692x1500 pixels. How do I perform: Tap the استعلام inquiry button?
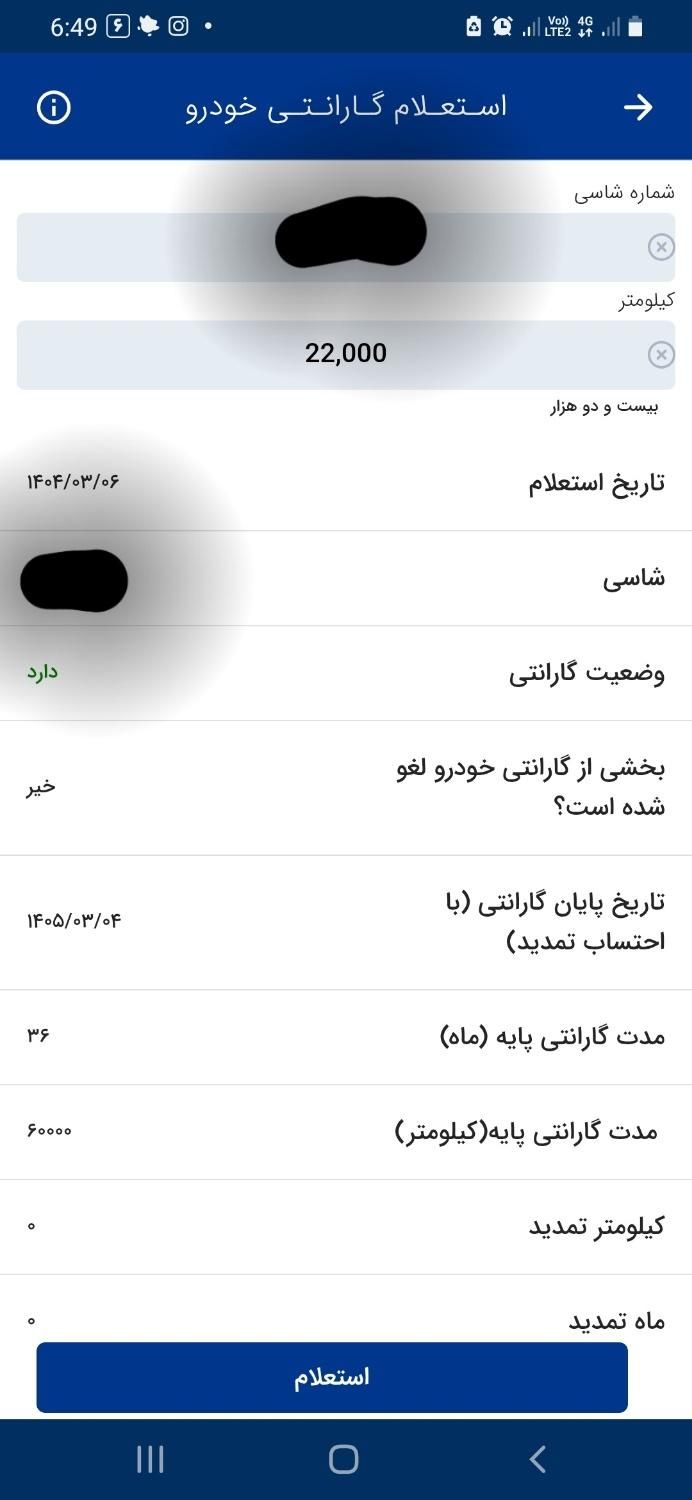pos(332,1377)
